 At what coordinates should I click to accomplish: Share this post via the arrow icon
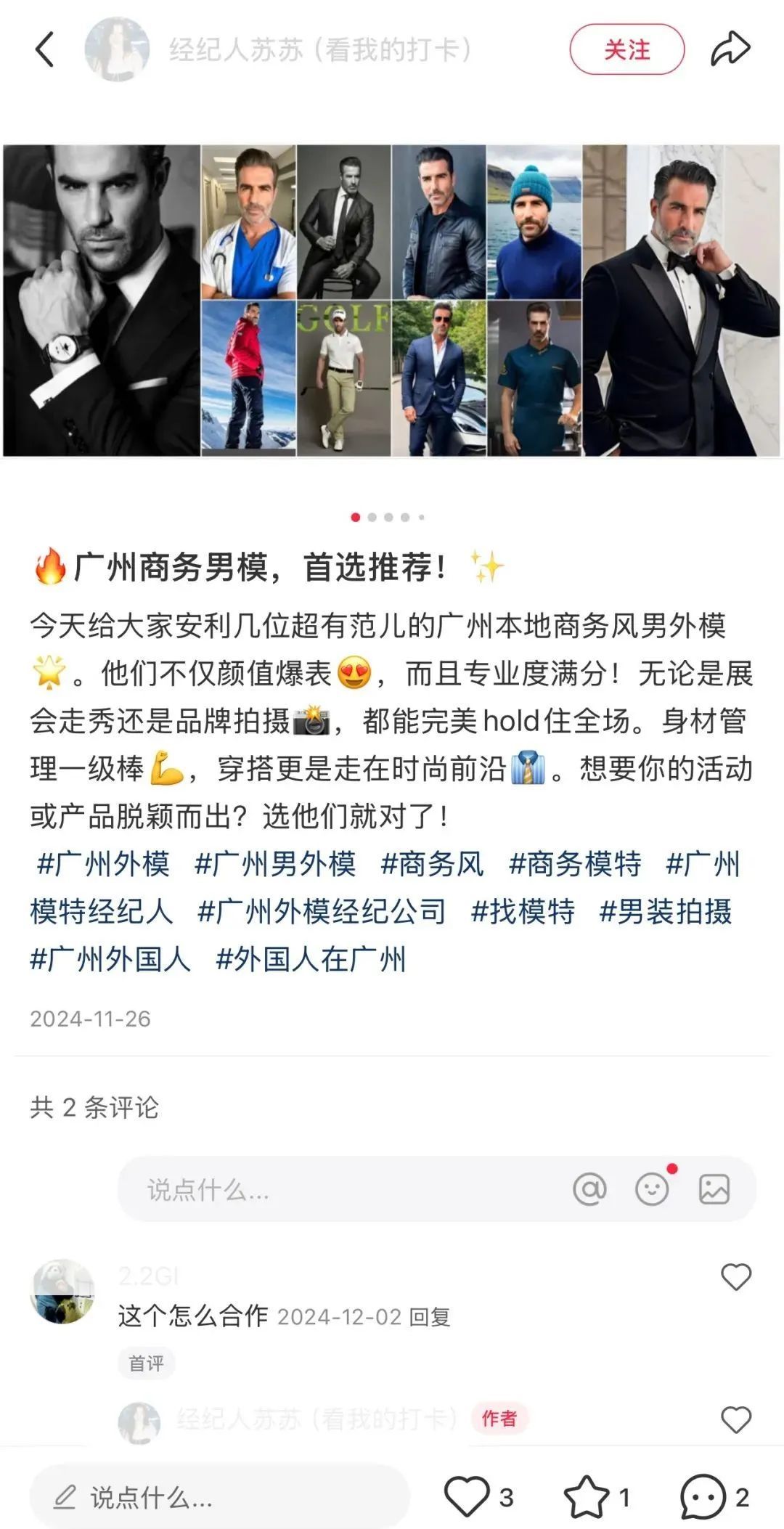click(730, 49)
